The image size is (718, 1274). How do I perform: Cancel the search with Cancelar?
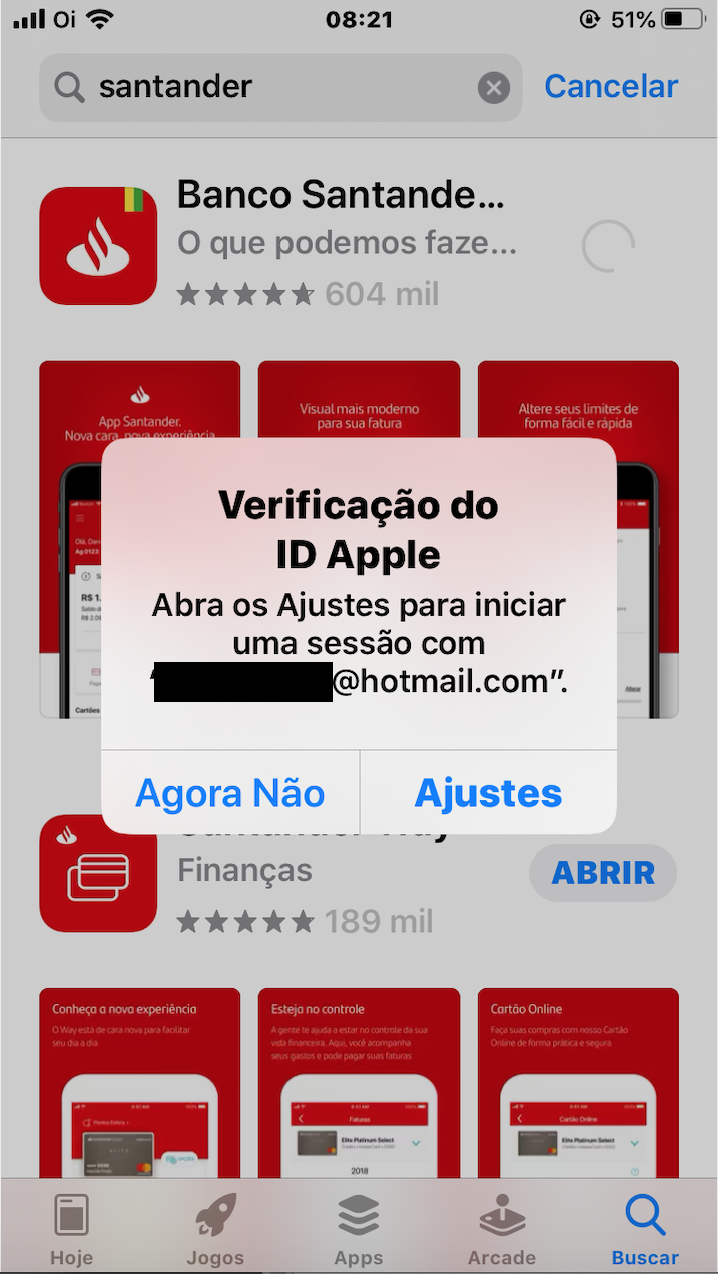coord(611,87)
